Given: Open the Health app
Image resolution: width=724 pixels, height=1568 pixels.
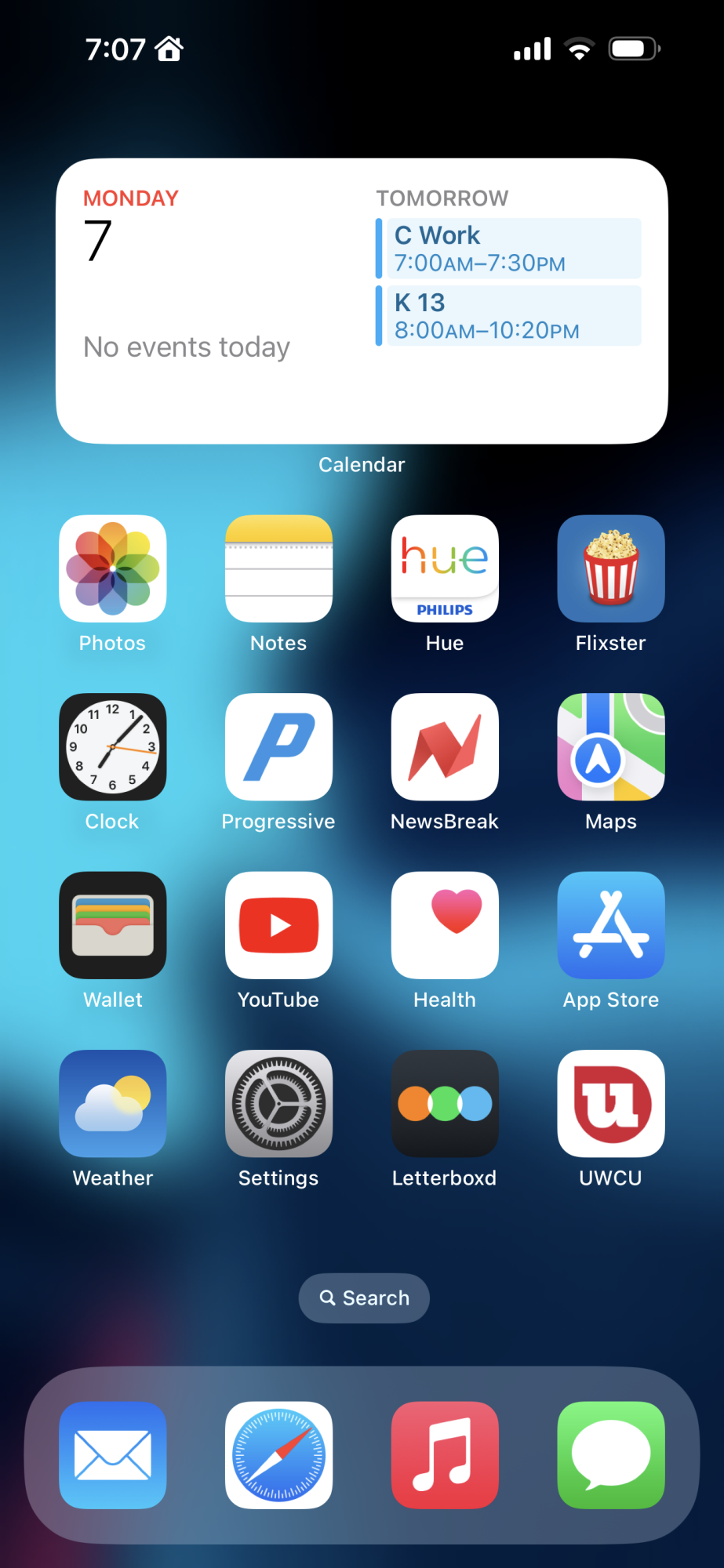Looking at the screenshot, I should coord(445,925).
